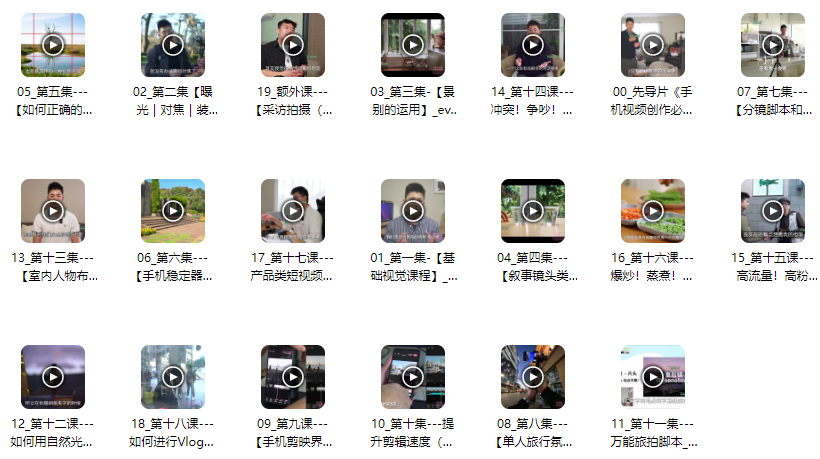The image size is (820, 459).
Task: Open video 18_第十八课 如何进行Vlog
Action: [173, 377]
